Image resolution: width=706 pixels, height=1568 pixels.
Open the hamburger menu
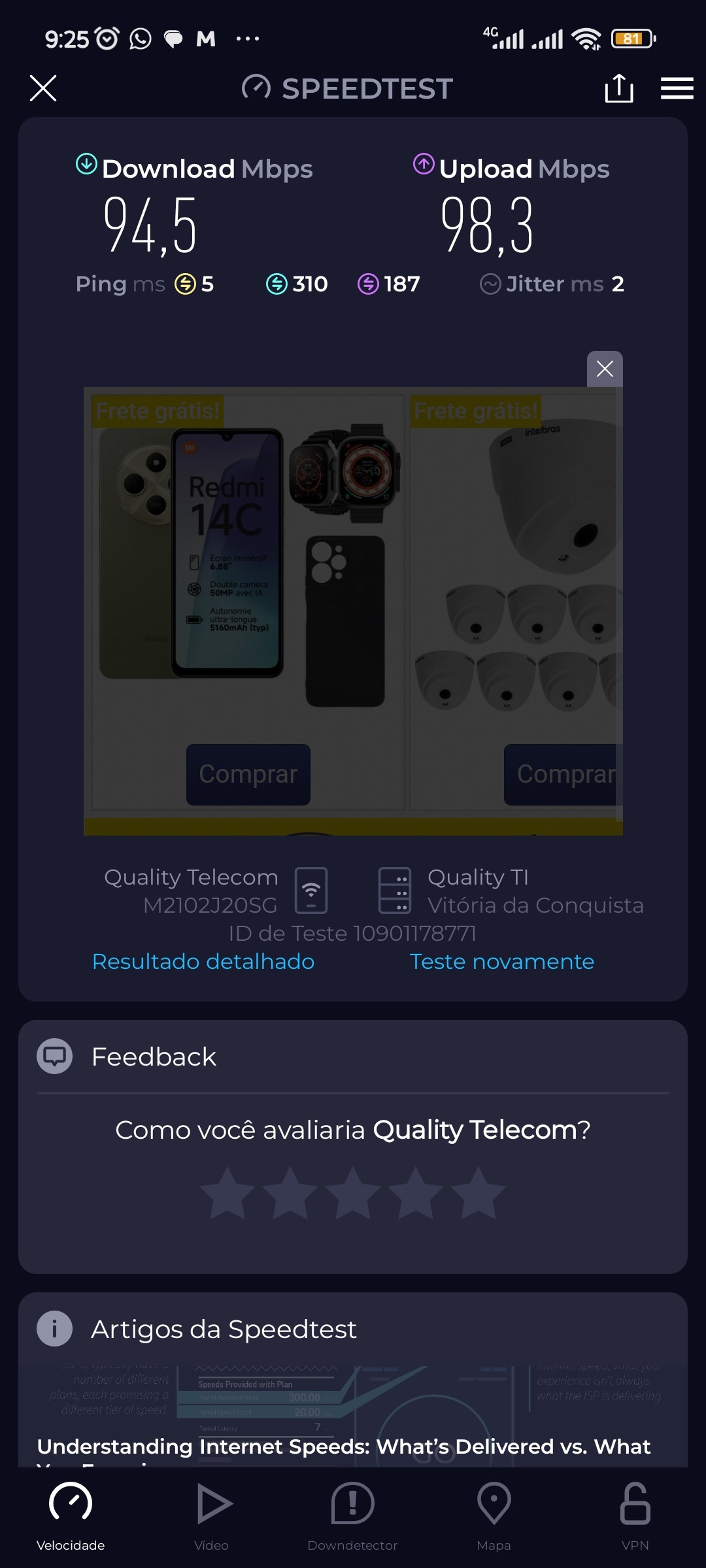(x=677, y=88)
